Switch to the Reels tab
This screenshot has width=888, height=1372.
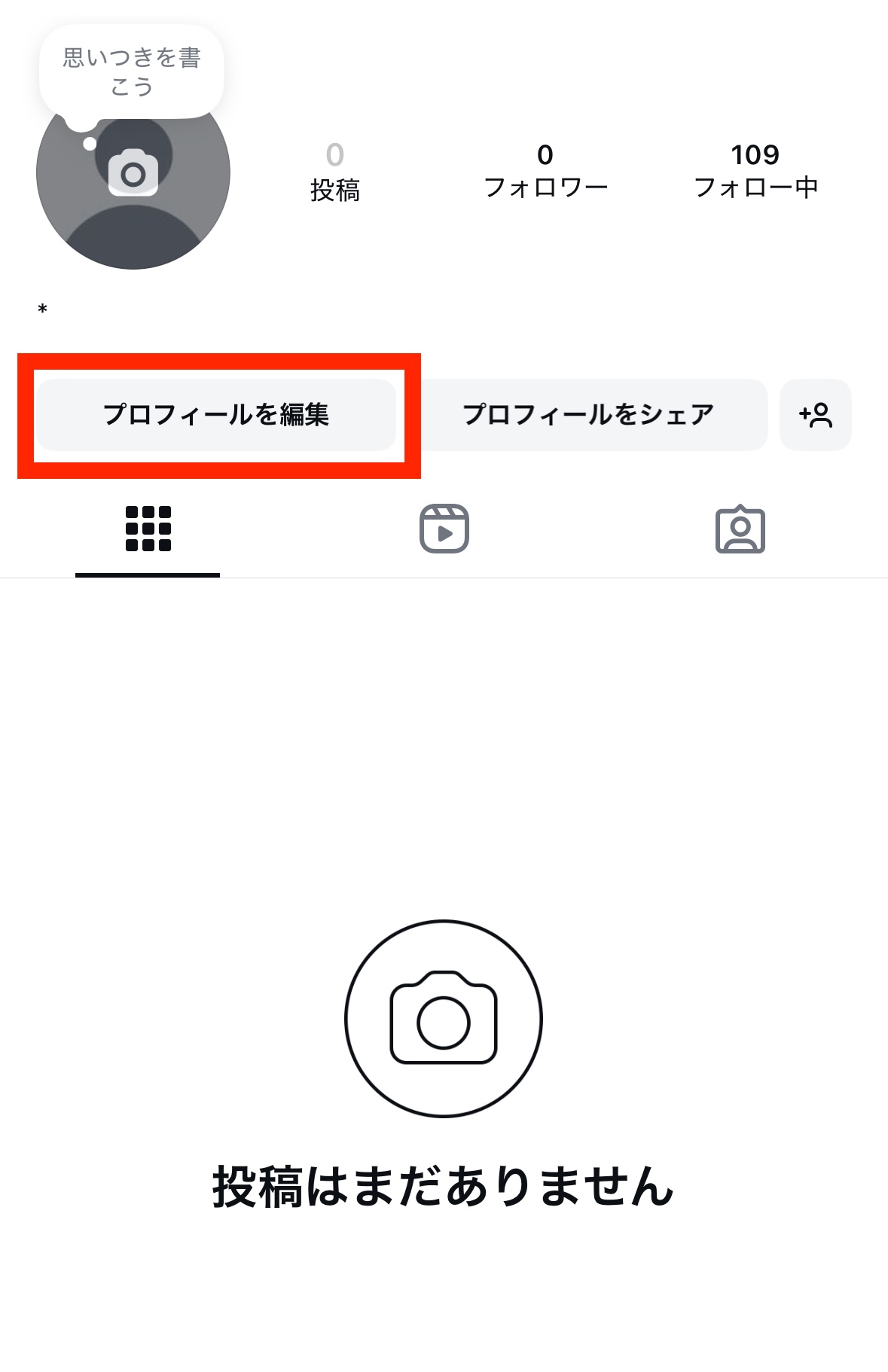click(x=444, y=529)
